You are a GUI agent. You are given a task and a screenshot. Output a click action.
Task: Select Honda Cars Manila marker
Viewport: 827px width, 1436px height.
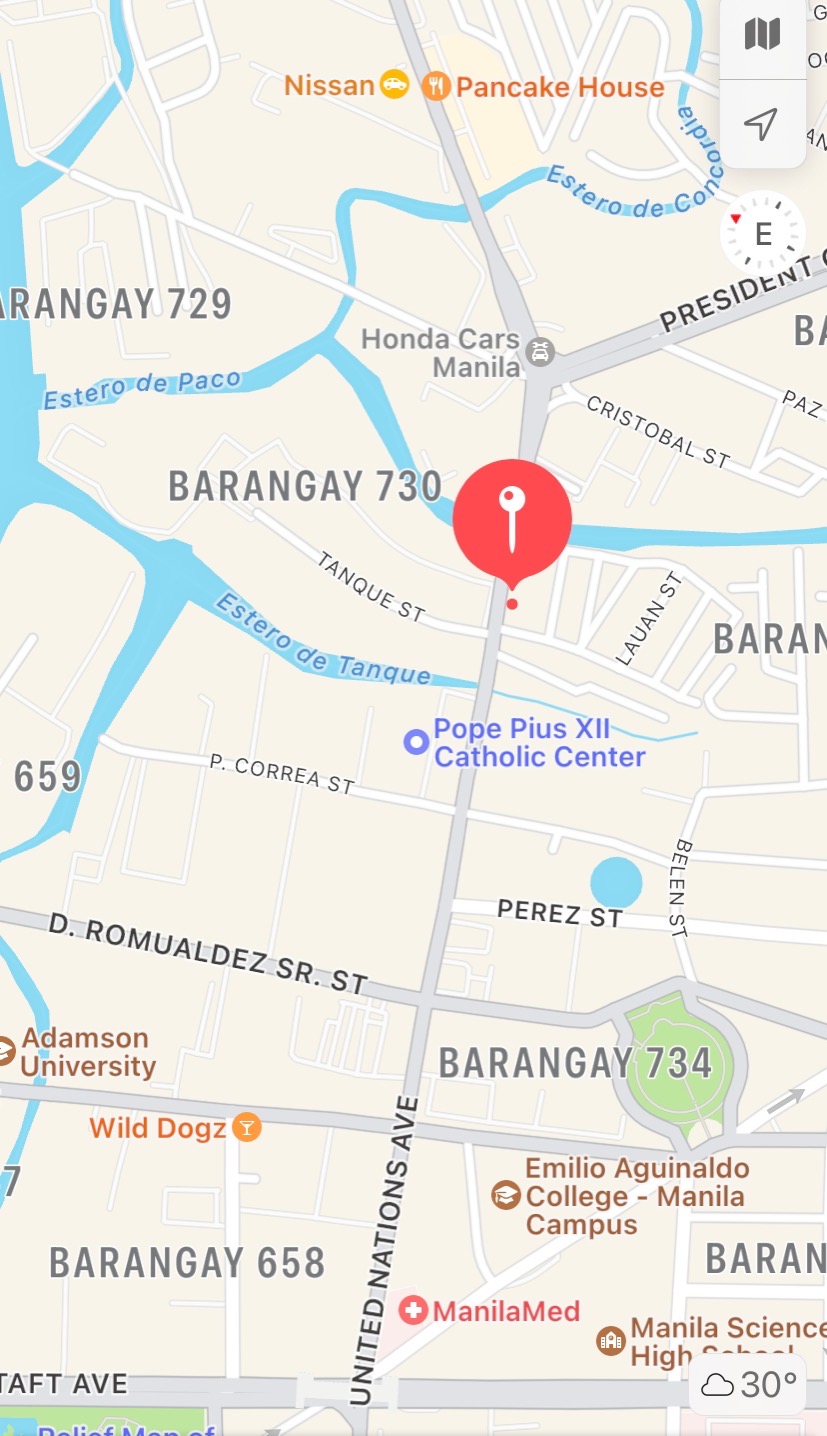coord(541,352)
